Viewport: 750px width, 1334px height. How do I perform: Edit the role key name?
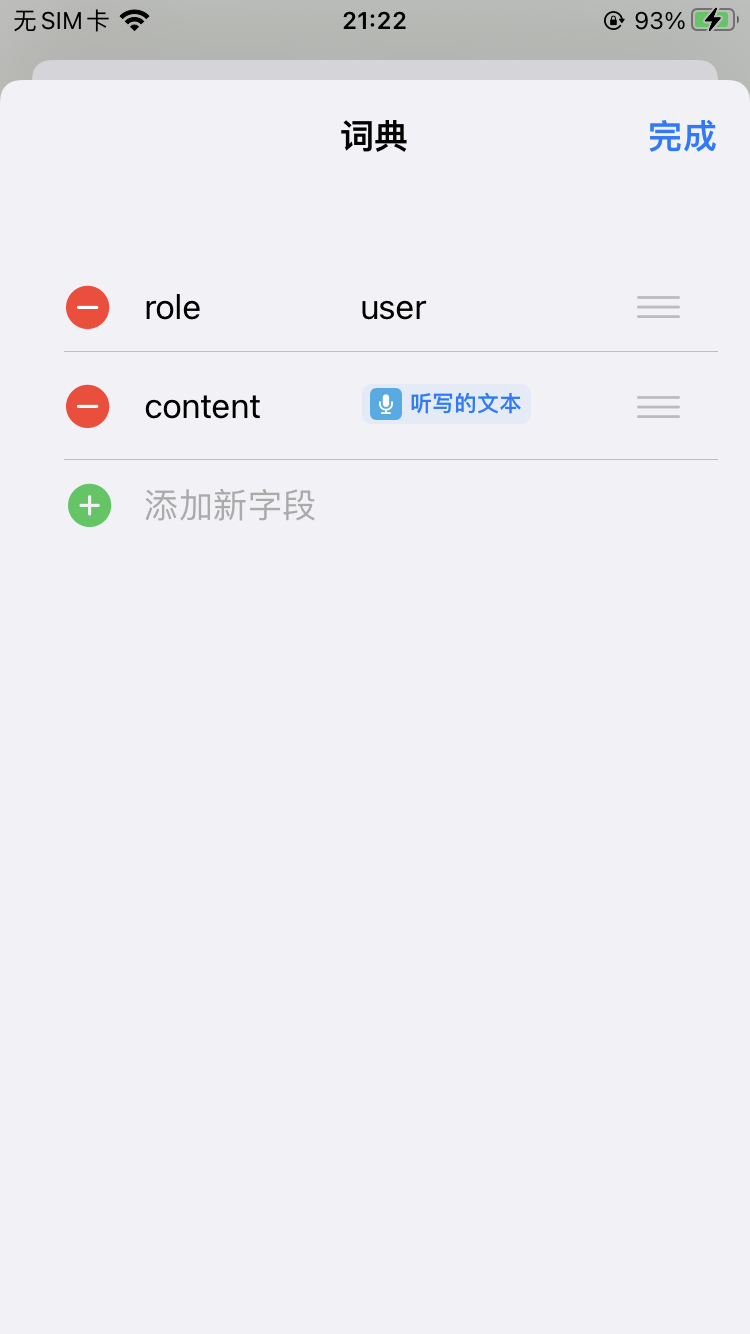172,308
